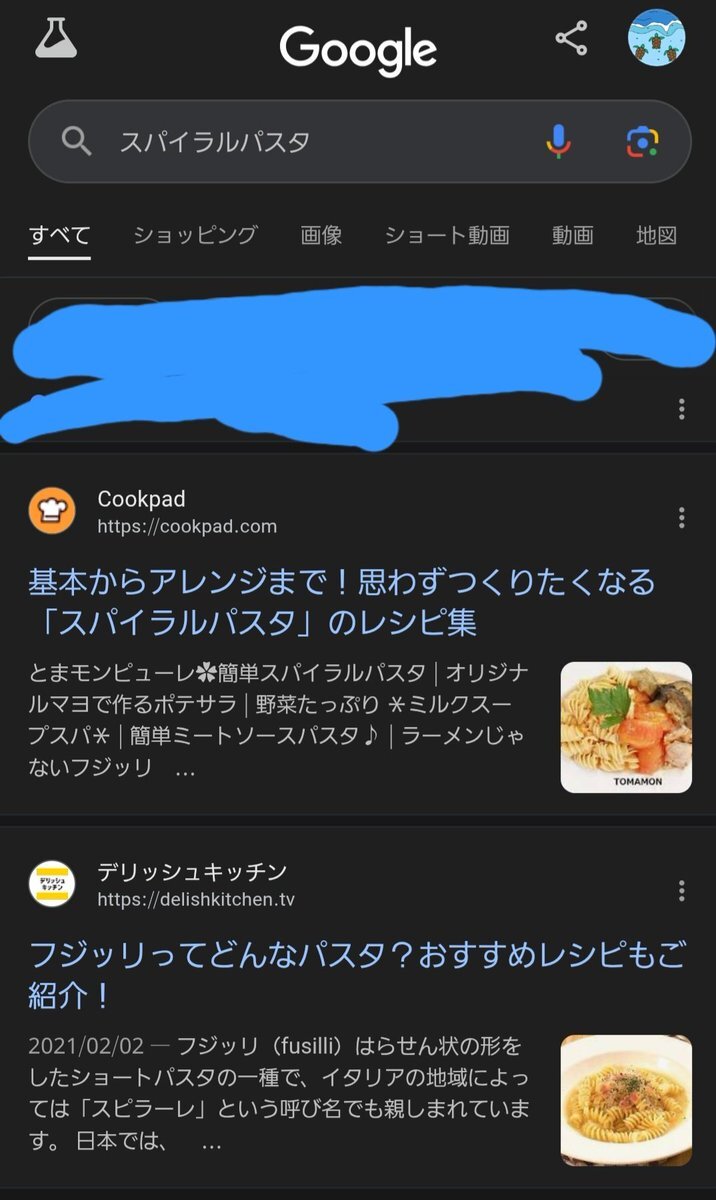Viewport: 716px width, 1200px height.
Task: Open more options for the デリッシュキッチン result
Action: click(681, 891)
